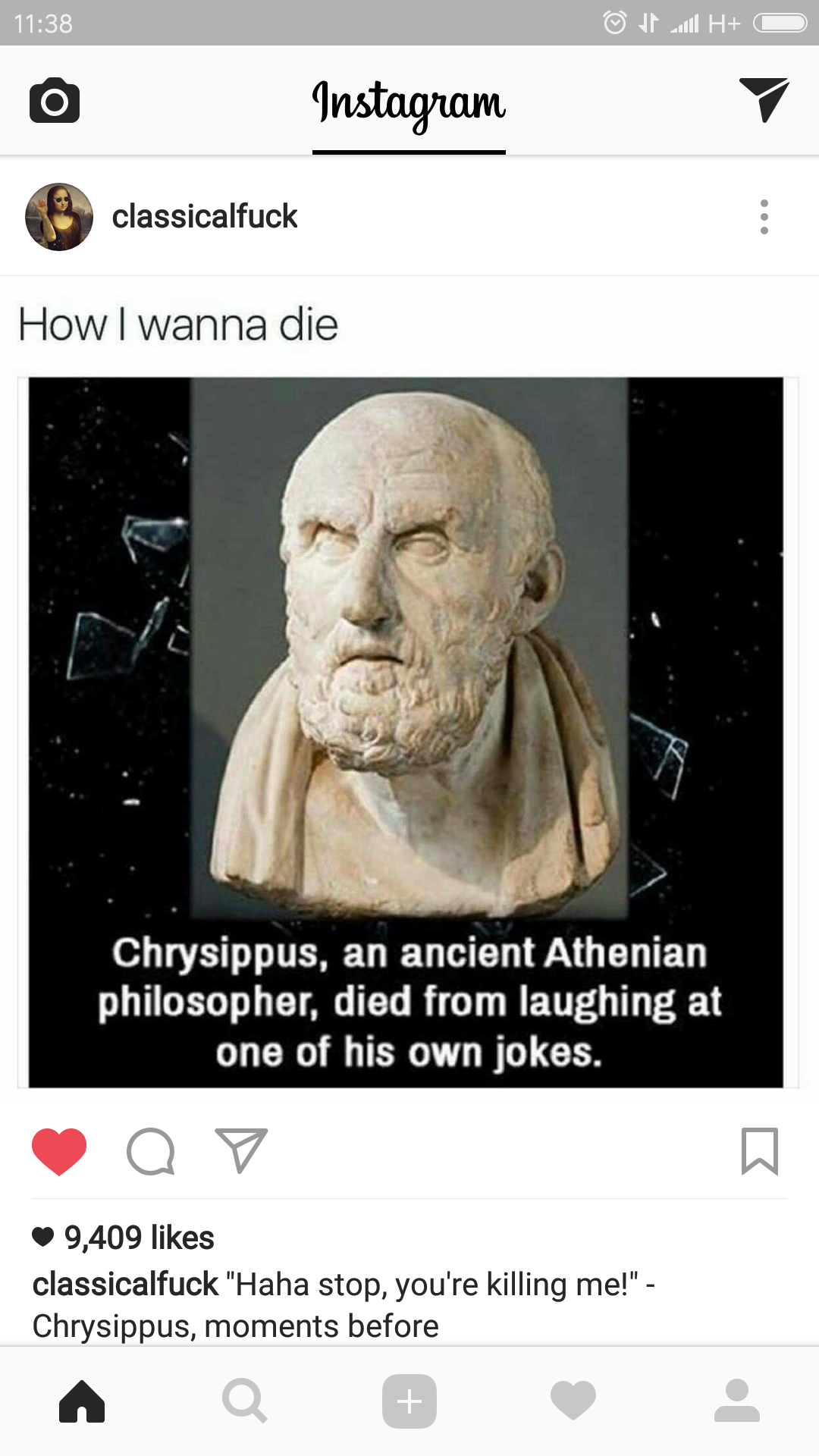Bookmark the Chrysippus post
Screen dimensions: 819x1456
pyautogui.click(x=760, y=1151)
